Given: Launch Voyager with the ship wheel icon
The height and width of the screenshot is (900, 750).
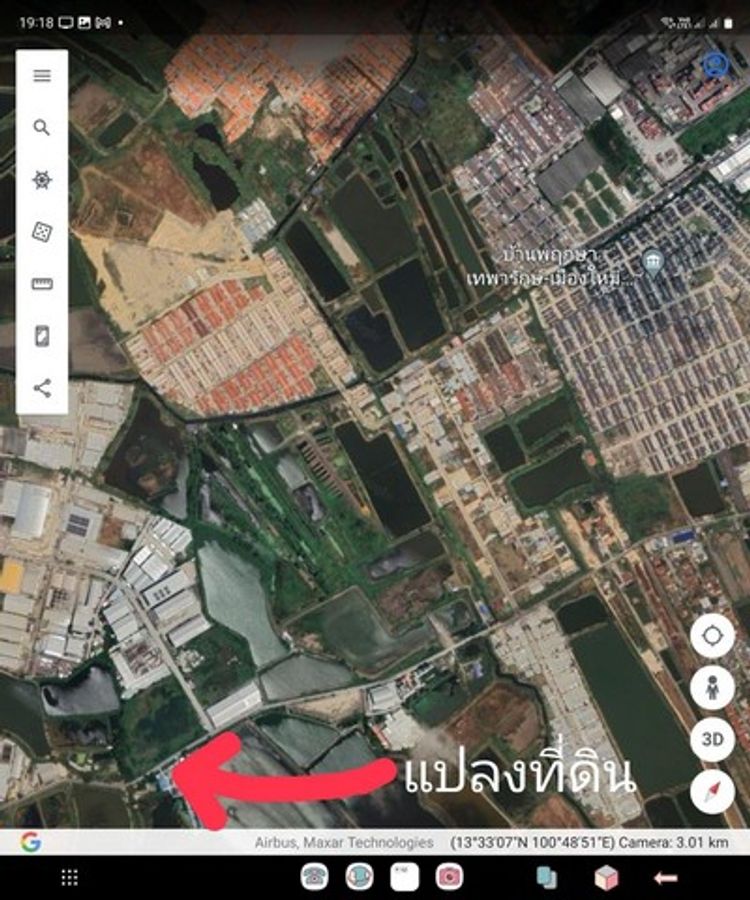Looking at the screenshot, I should coord(42,180).
